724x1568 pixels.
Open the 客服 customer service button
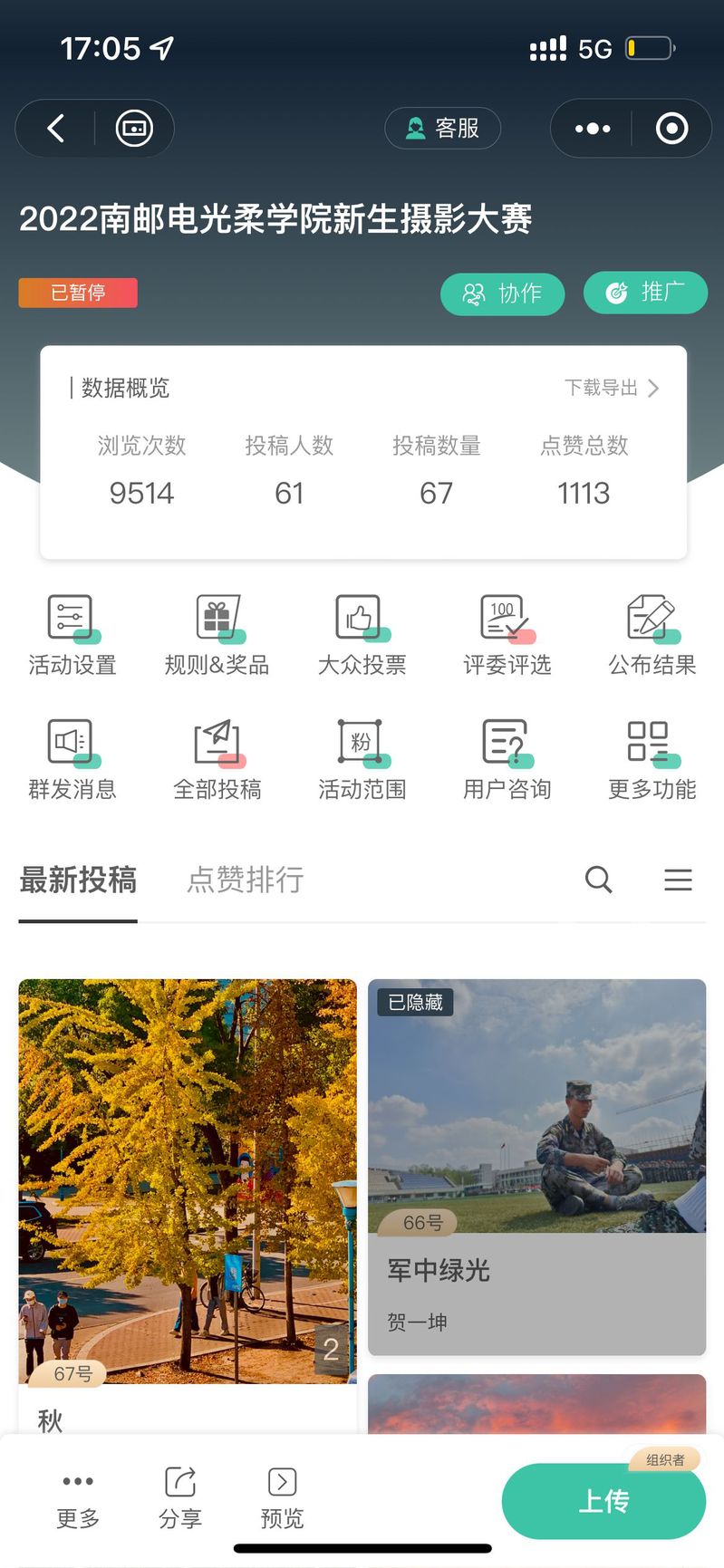[443, 129]
